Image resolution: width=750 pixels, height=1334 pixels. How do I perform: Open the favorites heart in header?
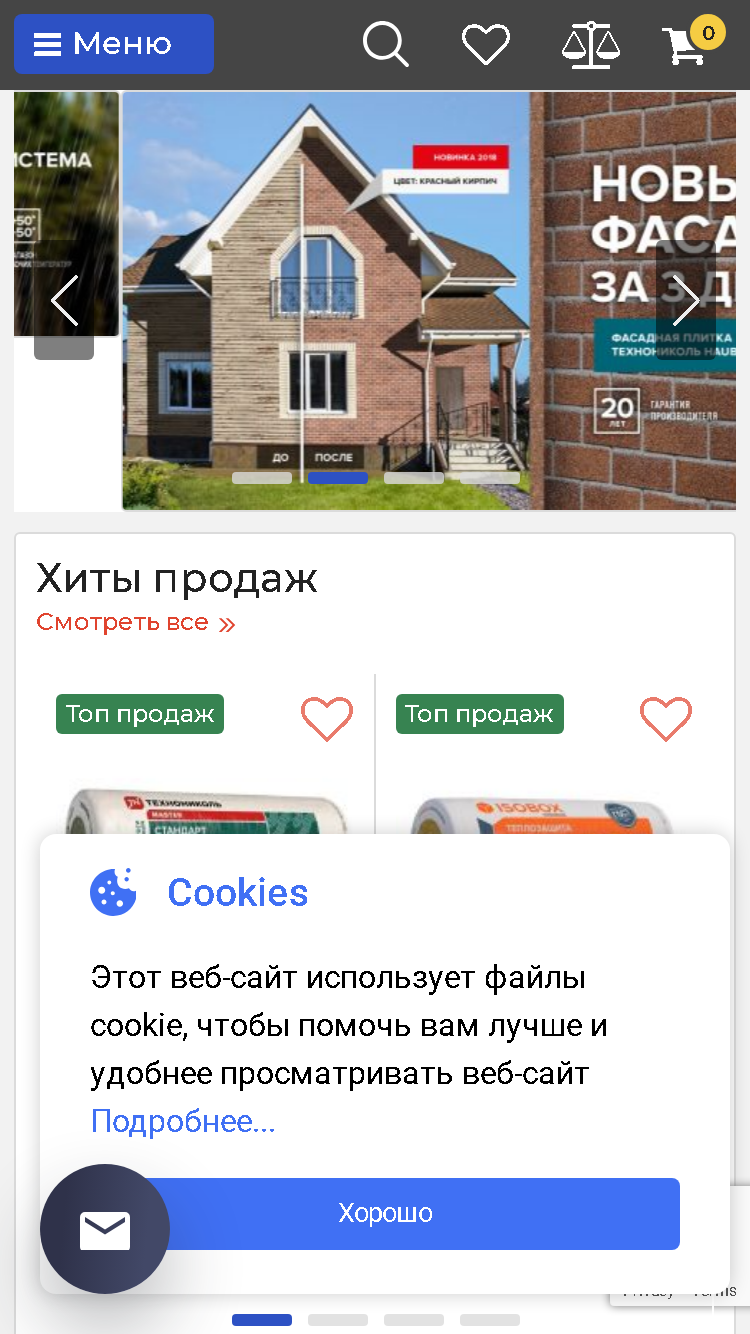[x=486, y=45]
